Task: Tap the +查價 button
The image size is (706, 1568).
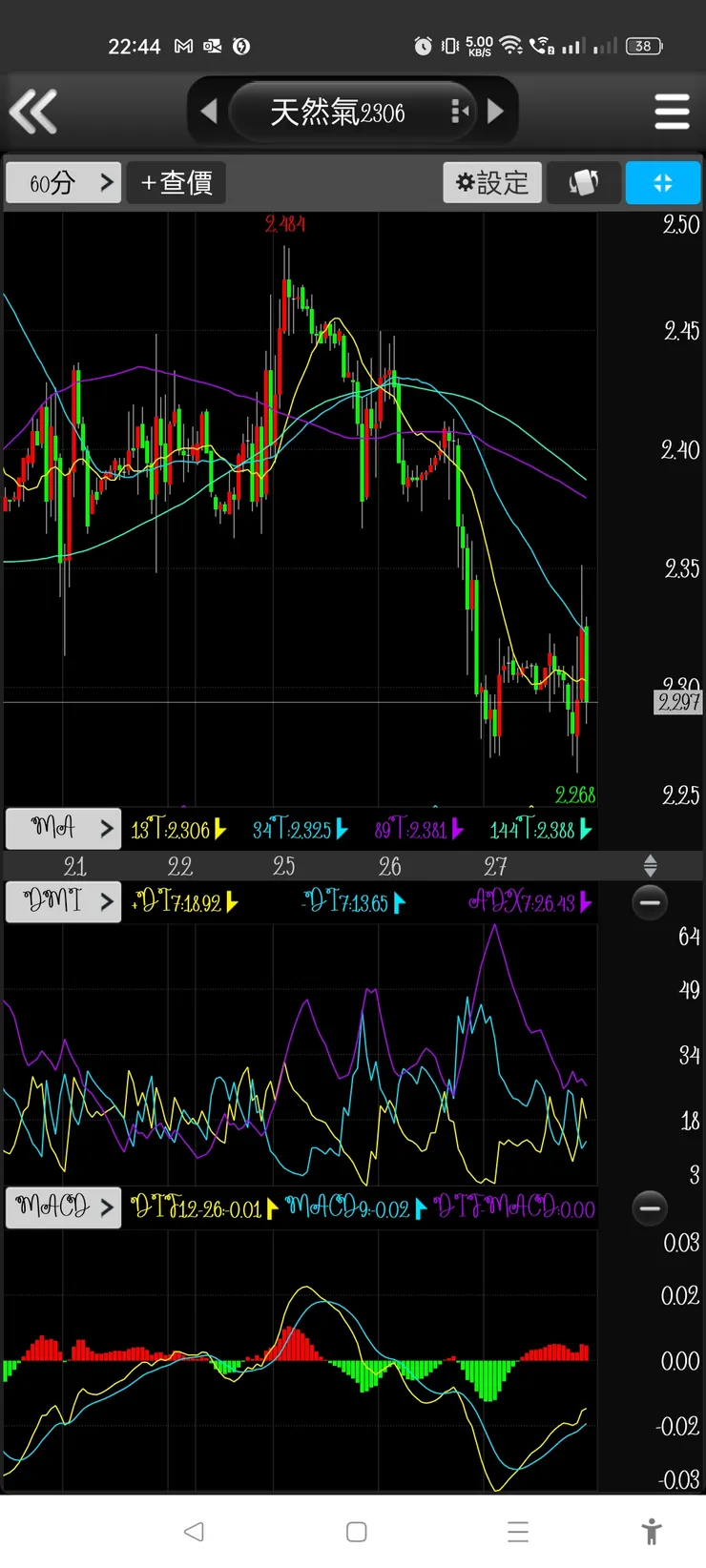Action: (176, 182)
